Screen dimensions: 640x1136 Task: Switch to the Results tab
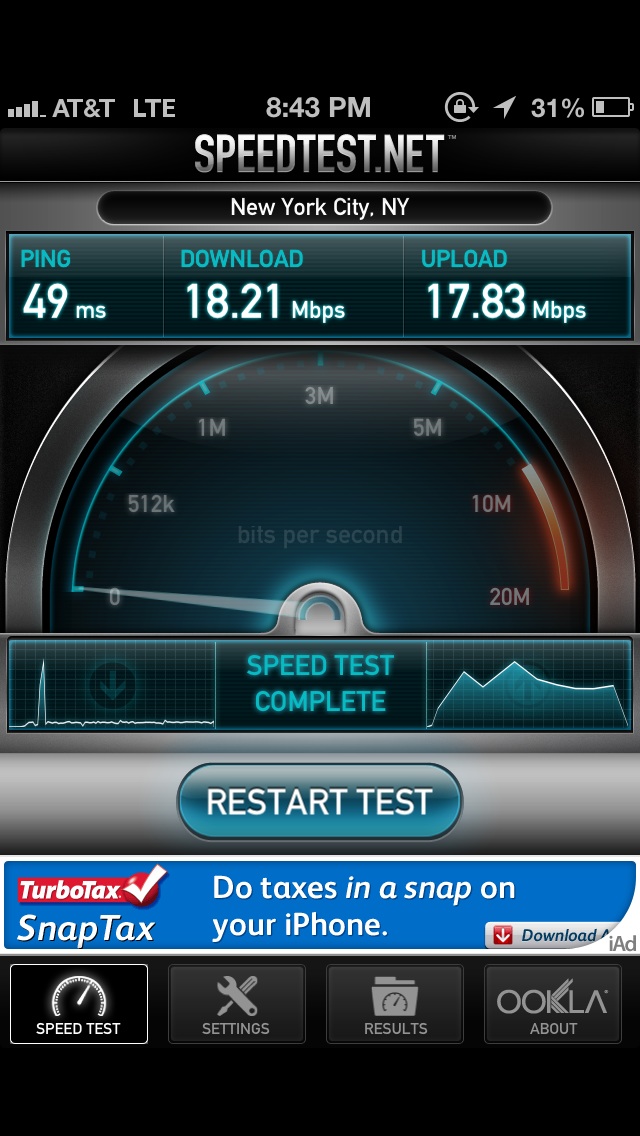395,1003
